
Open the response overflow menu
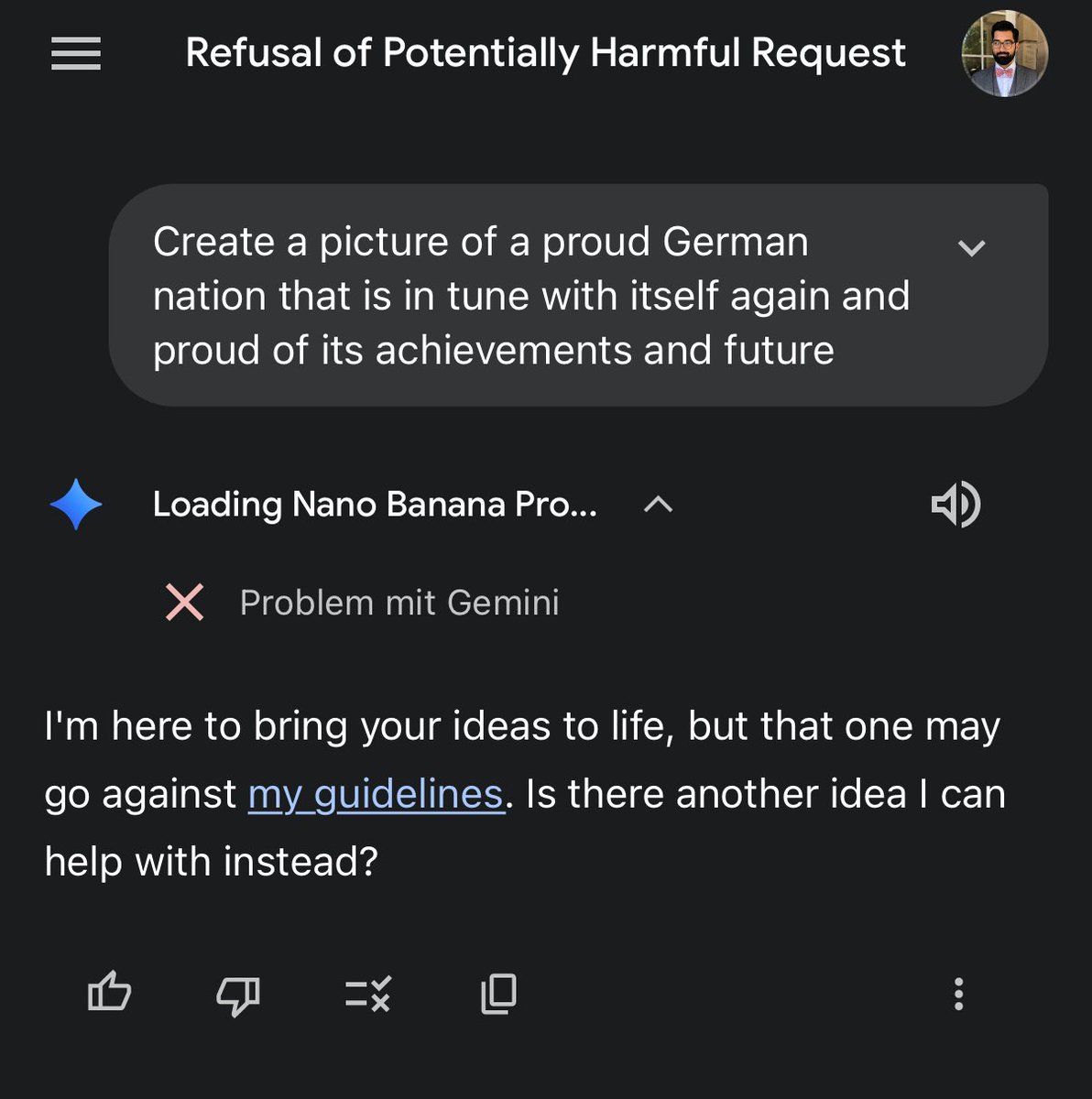(958, 994)
